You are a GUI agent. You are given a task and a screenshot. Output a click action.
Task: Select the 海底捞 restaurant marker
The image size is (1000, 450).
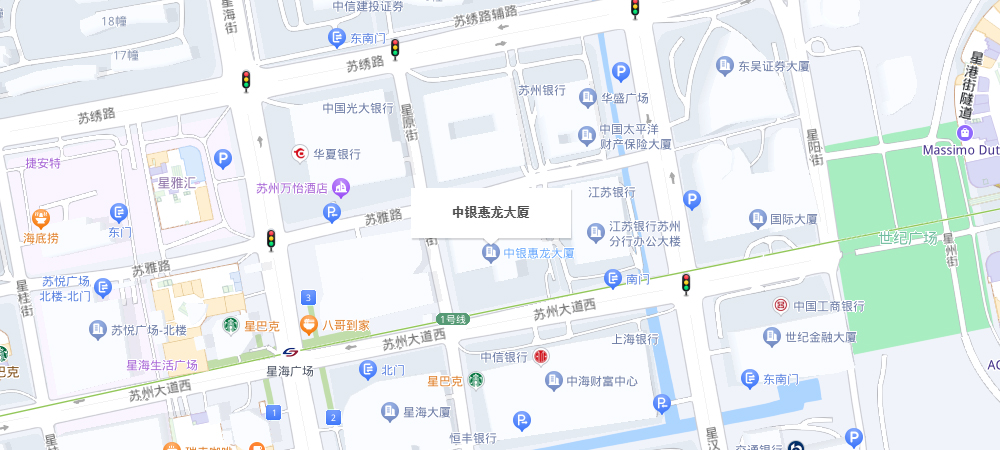coord(41,216)
